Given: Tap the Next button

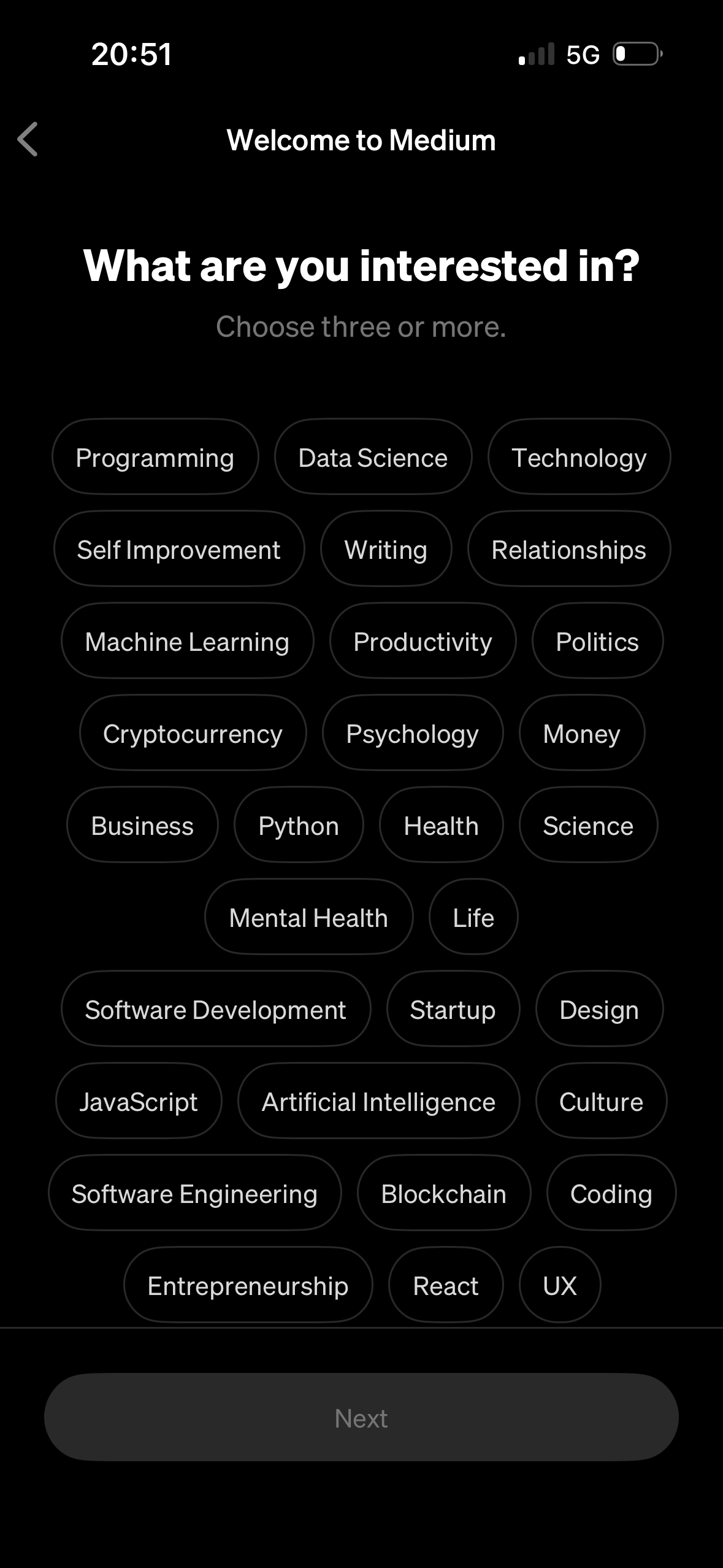Looking at the screenshot, I should coord(361,1418).
